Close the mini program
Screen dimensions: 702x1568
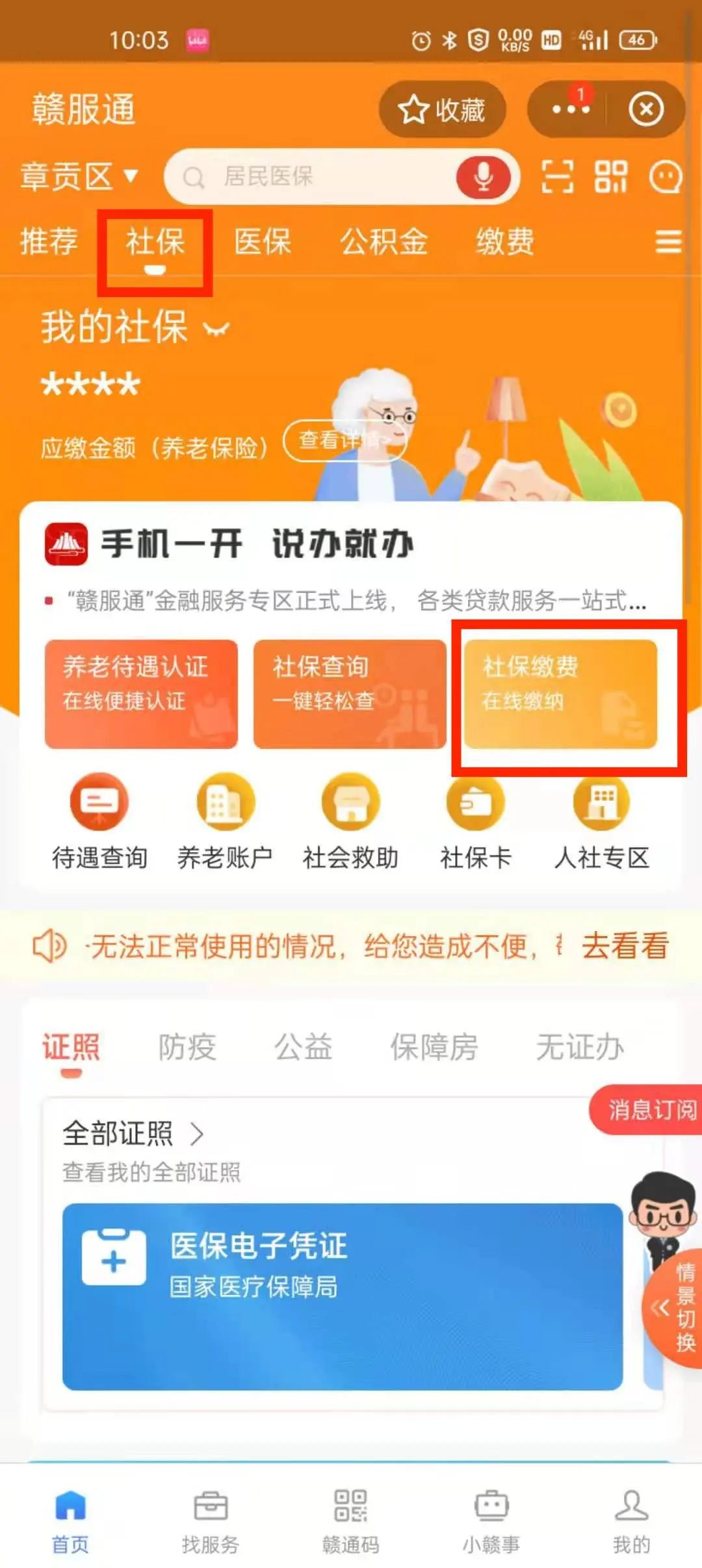tap(645, 109)
